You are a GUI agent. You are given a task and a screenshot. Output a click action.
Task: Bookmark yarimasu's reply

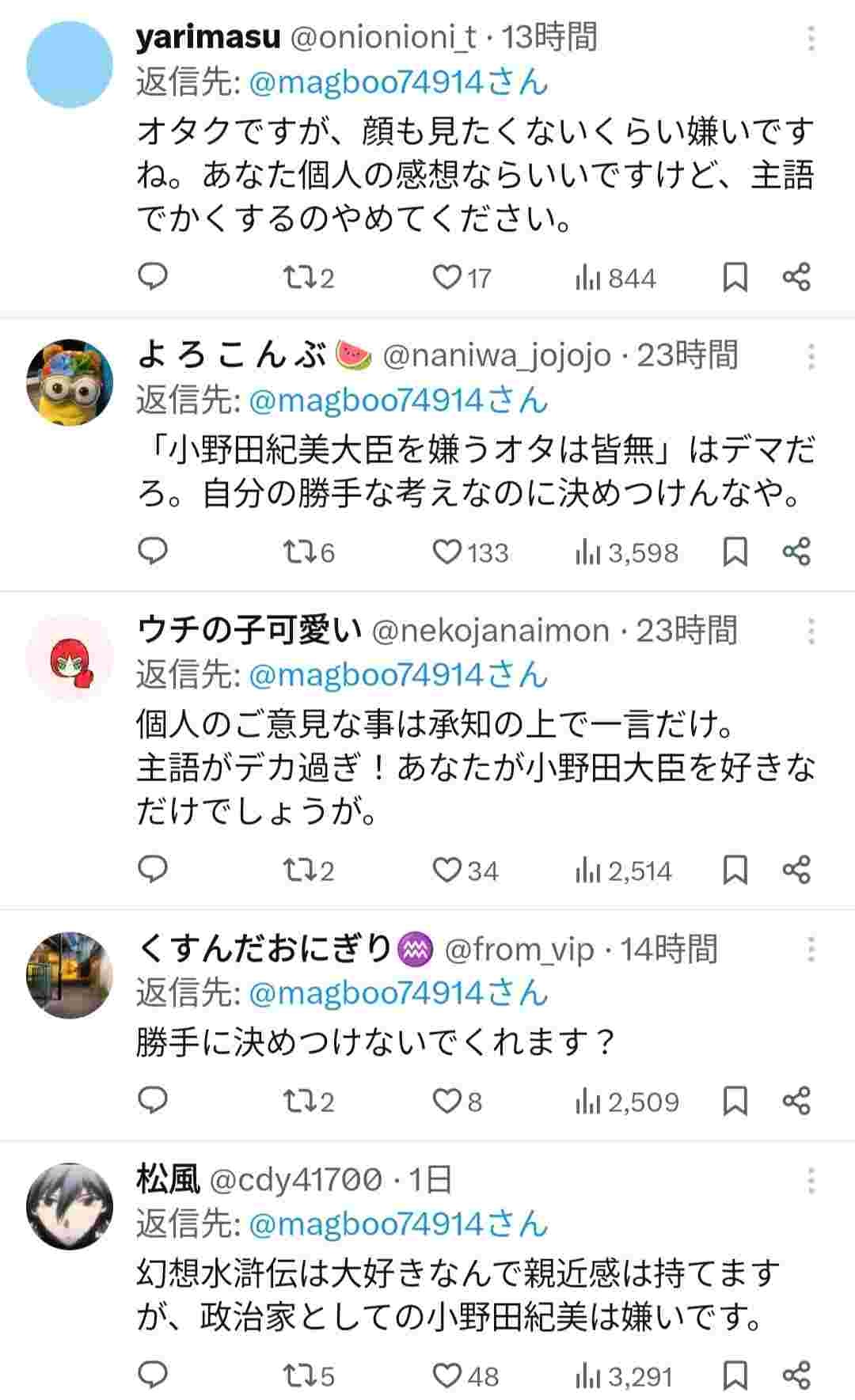pyautogui.click(x=735, y=277)
